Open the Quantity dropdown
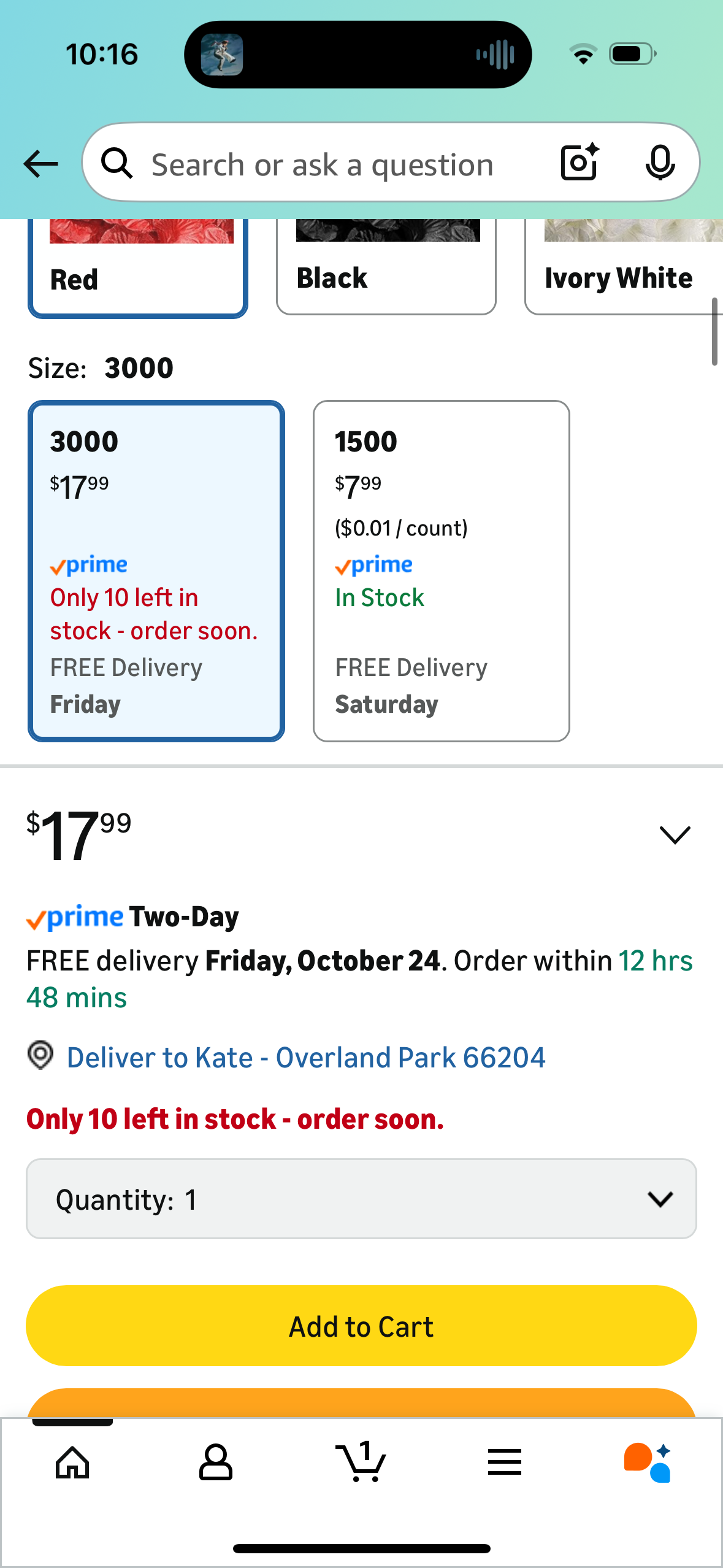Screen dimensions: 723x1568 (x=361, y=1199)
